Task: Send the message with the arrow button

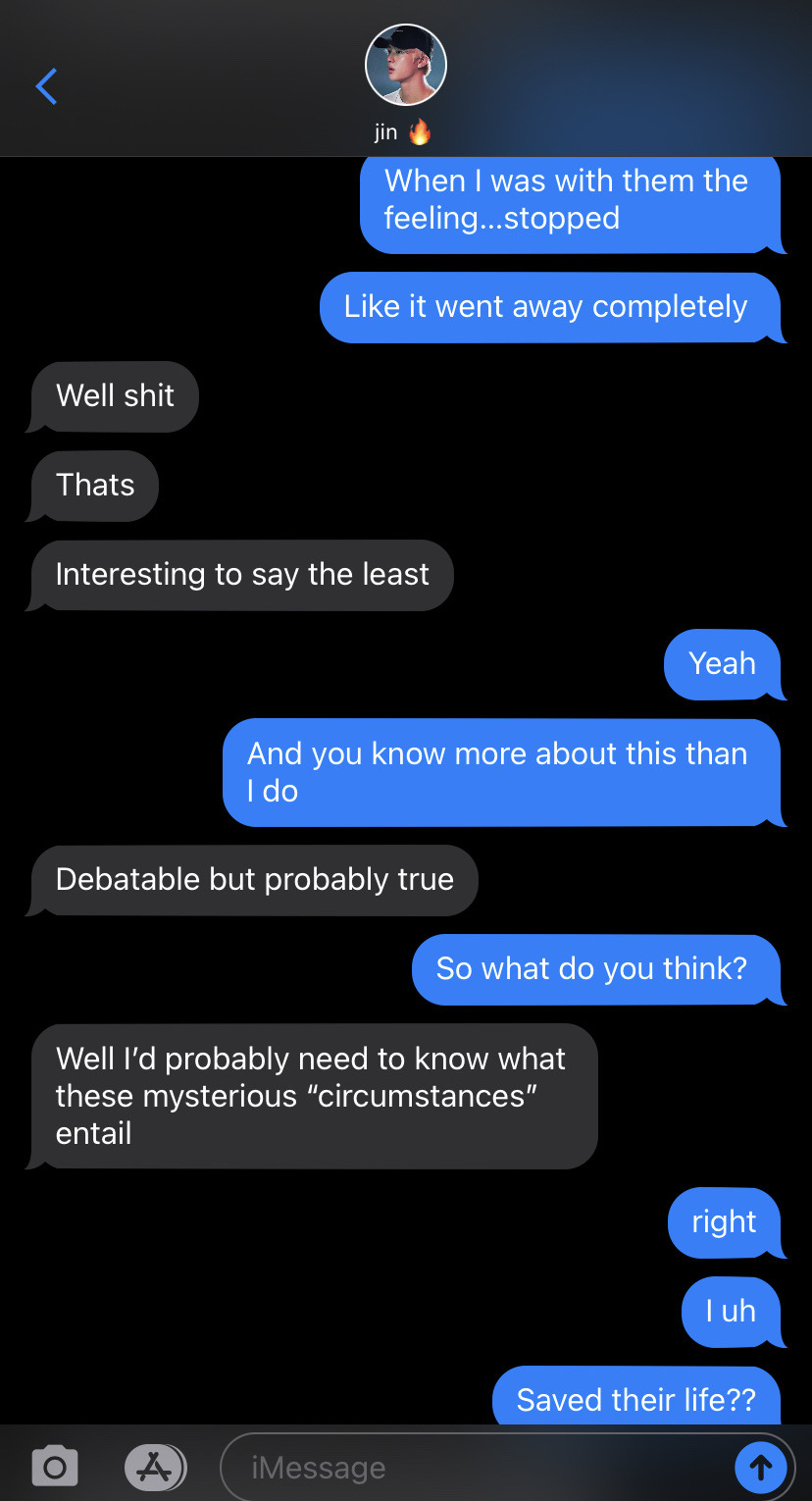Action: coord(760,1468)
